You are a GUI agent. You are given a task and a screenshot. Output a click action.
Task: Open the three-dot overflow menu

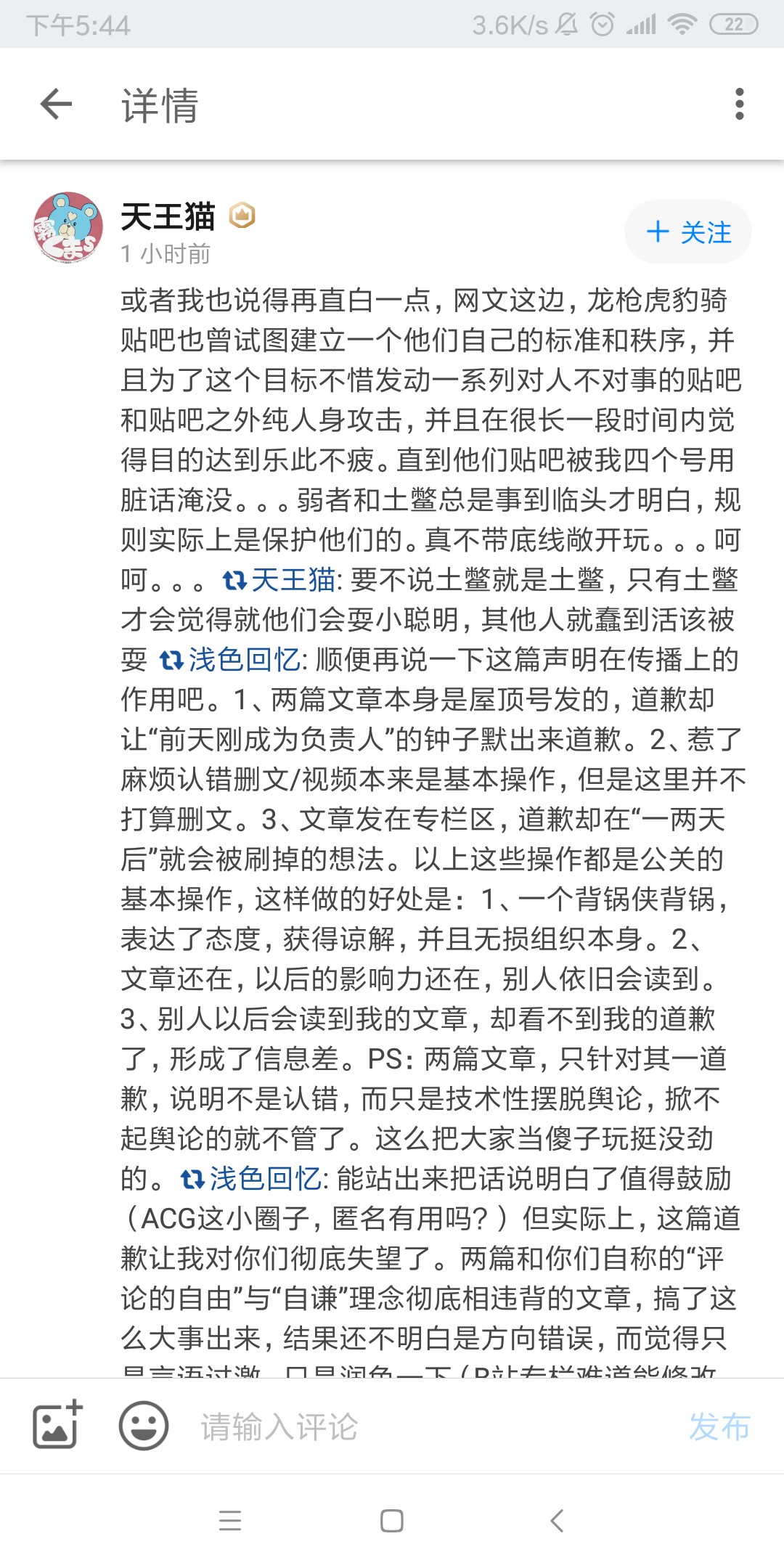pos(739,105)
